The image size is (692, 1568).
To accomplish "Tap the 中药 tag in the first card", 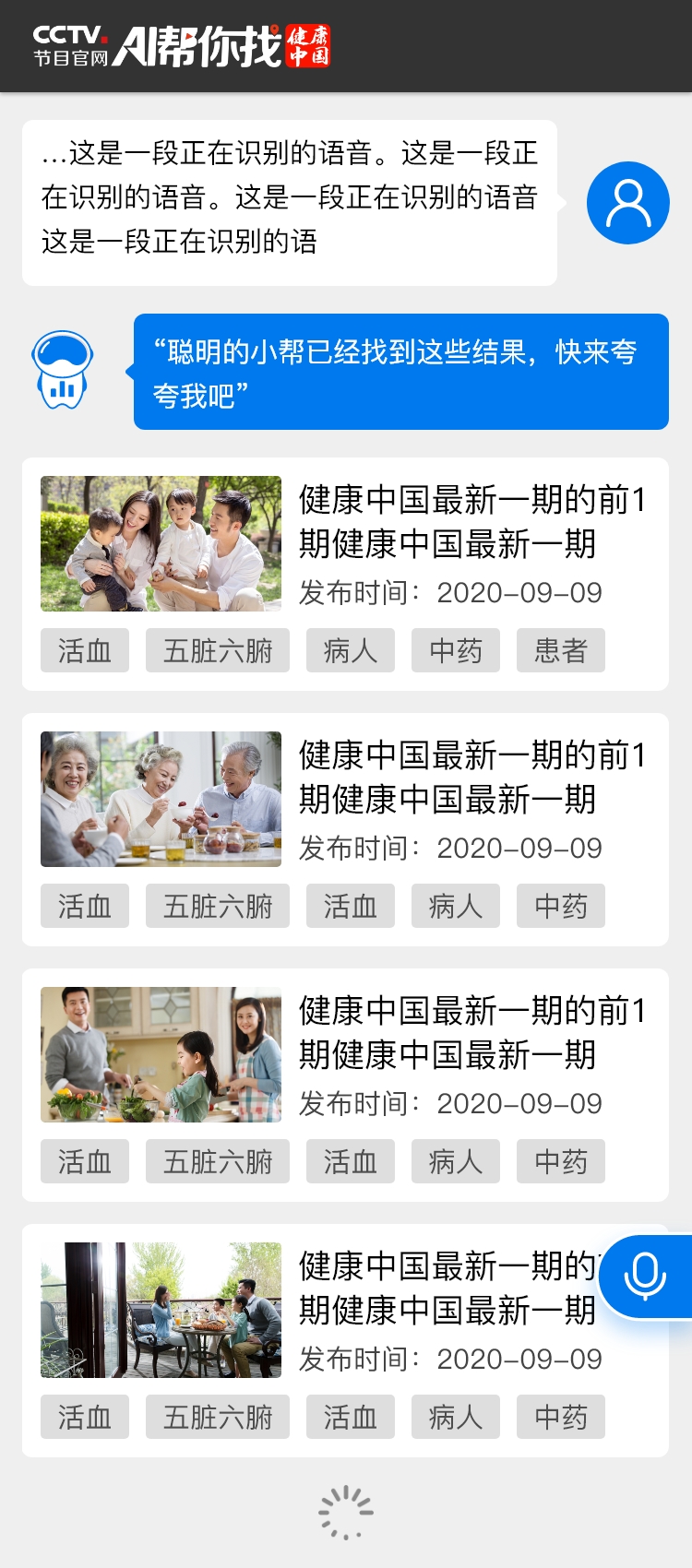I will 455,650.
